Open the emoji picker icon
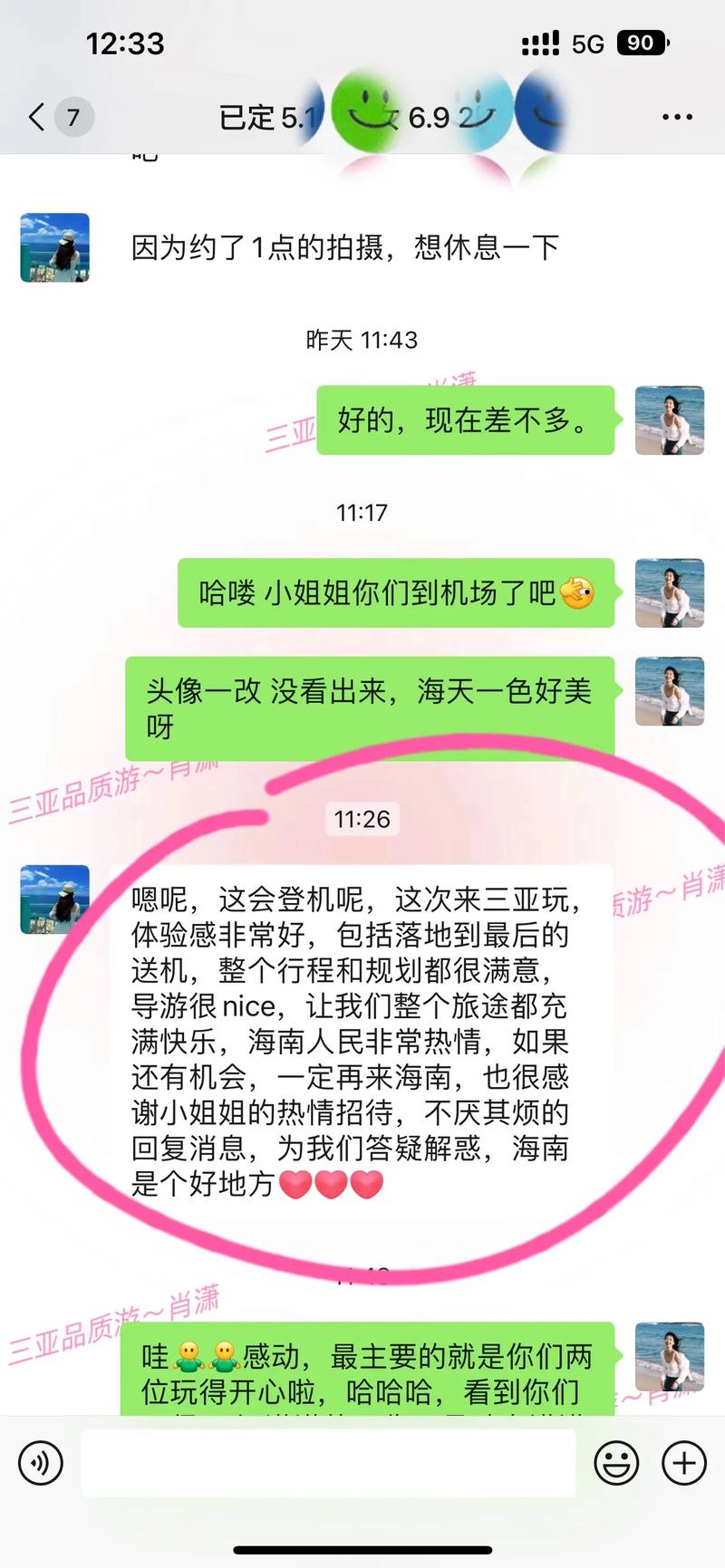725x1568 pixels. [x=619, y=1462]
